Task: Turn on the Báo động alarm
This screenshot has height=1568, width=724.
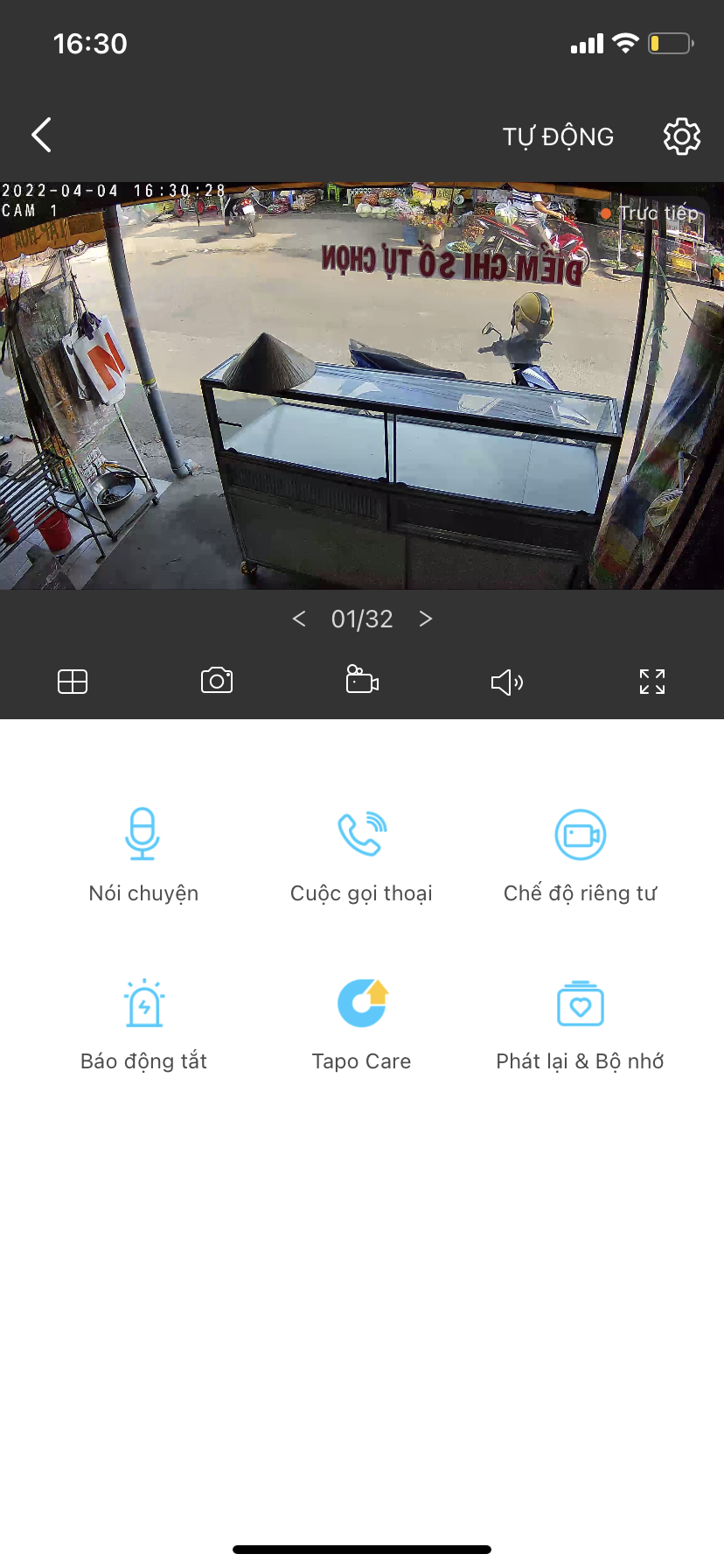Action: pyautogui.click(x=143, y=1022)
